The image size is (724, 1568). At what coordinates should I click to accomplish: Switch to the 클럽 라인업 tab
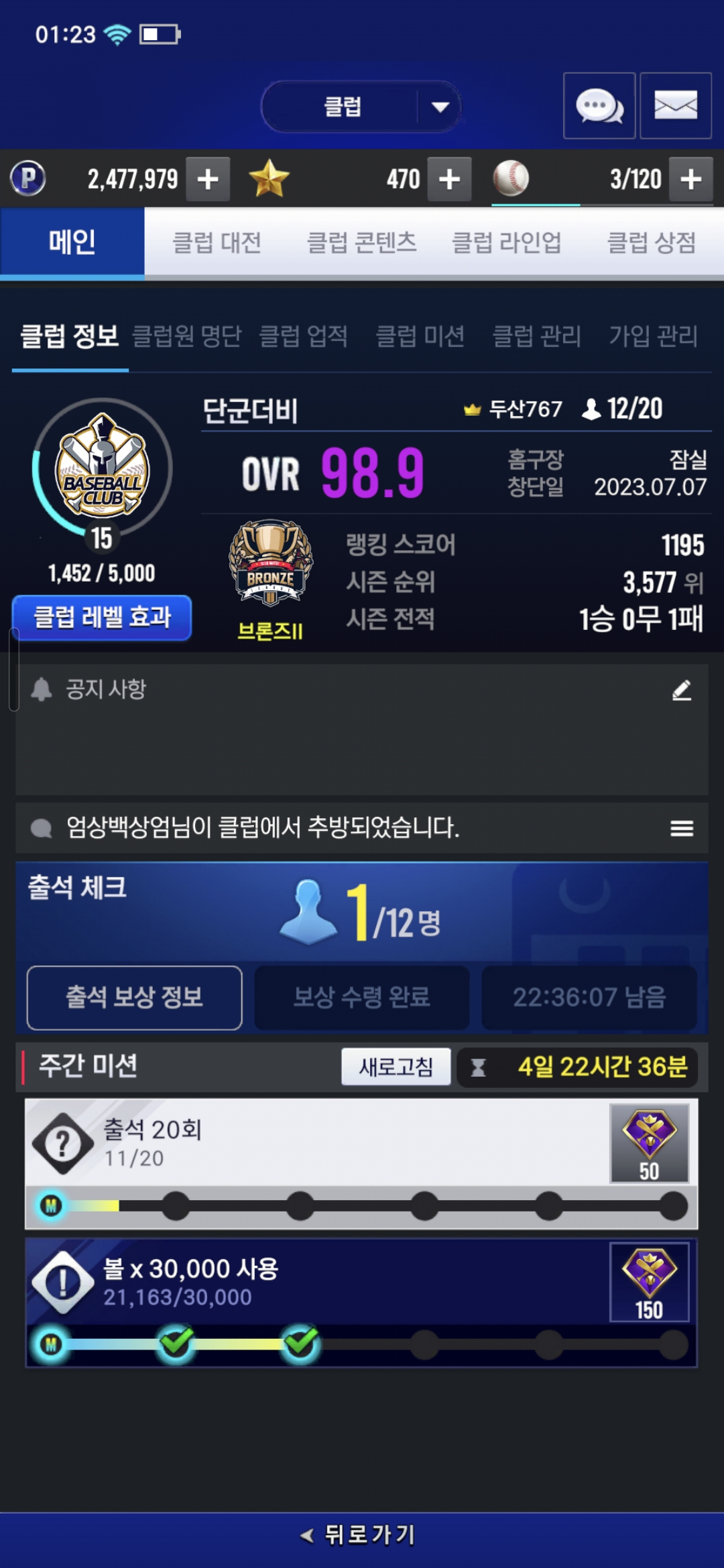point(507,243)
